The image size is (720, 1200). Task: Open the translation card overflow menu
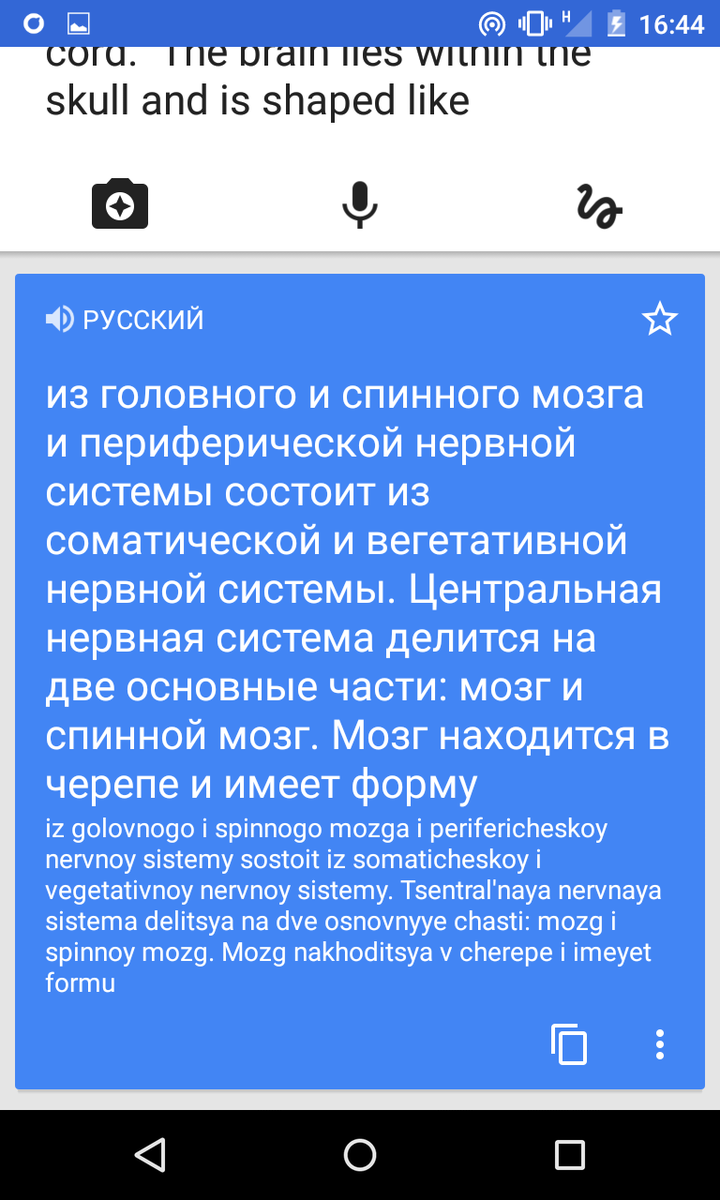coord(659,1044)
